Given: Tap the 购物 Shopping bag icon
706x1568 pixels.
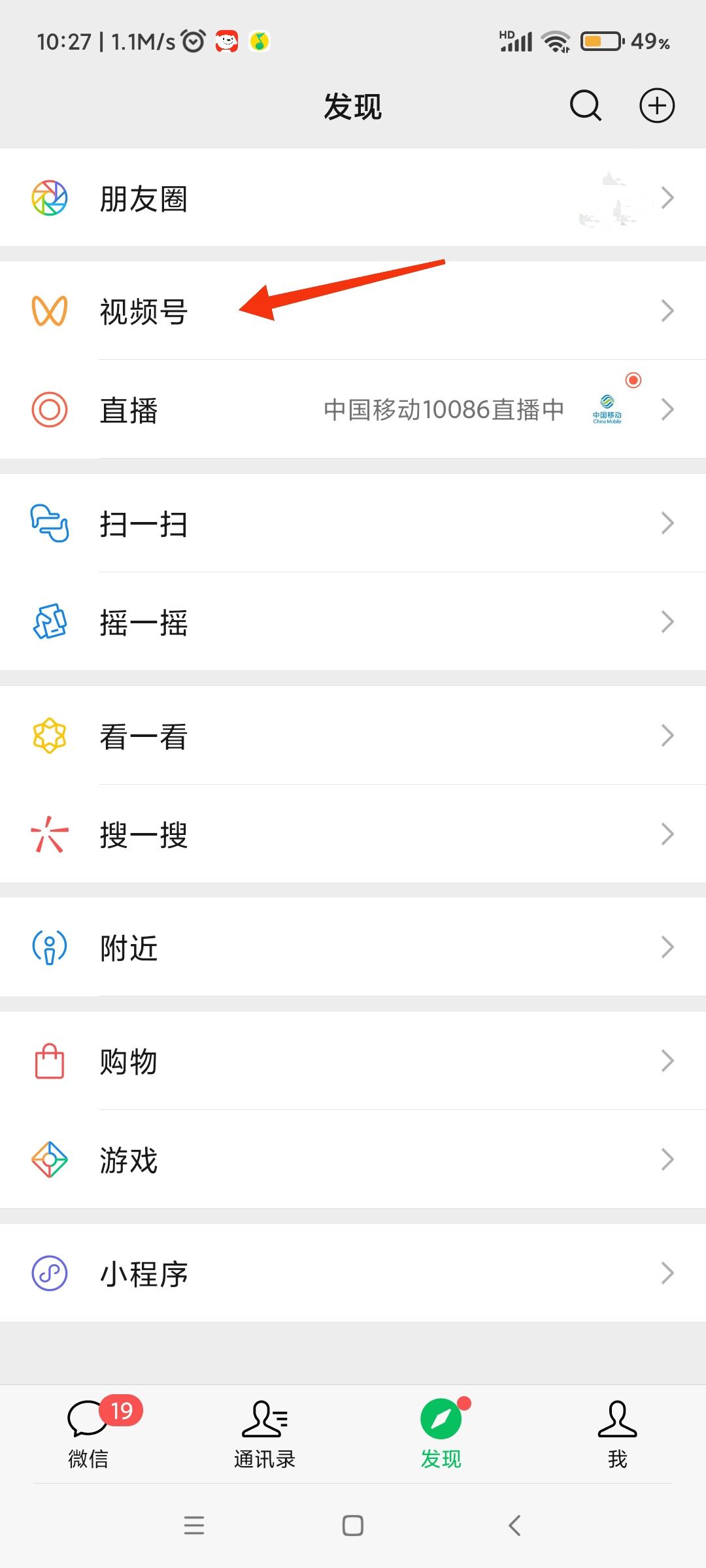Looking at the screenshot, I should [x=49, y=1060].
